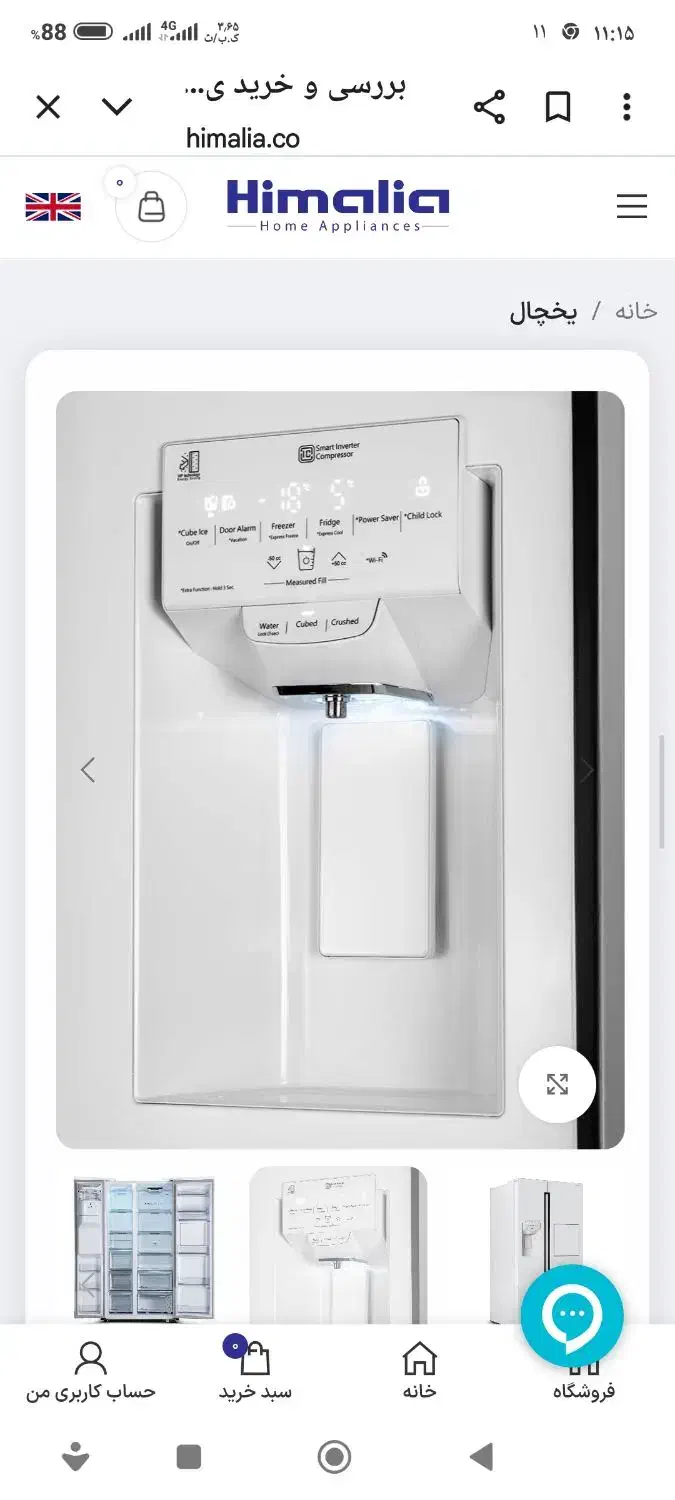Bookmark this page
Viewport: 675px width, 1500px height.
(x=558, y=107)
